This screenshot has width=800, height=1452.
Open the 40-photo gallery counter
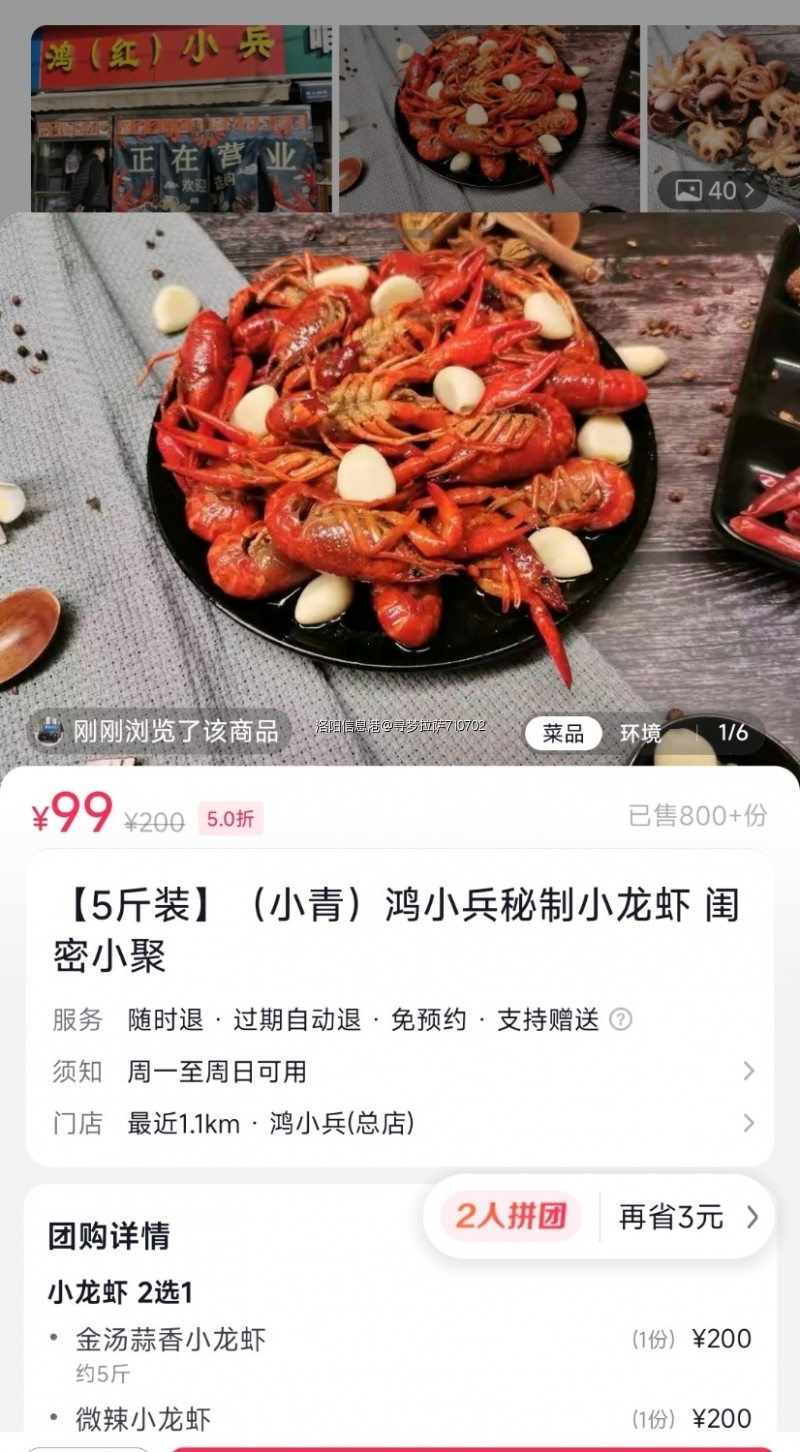[712, 190]
